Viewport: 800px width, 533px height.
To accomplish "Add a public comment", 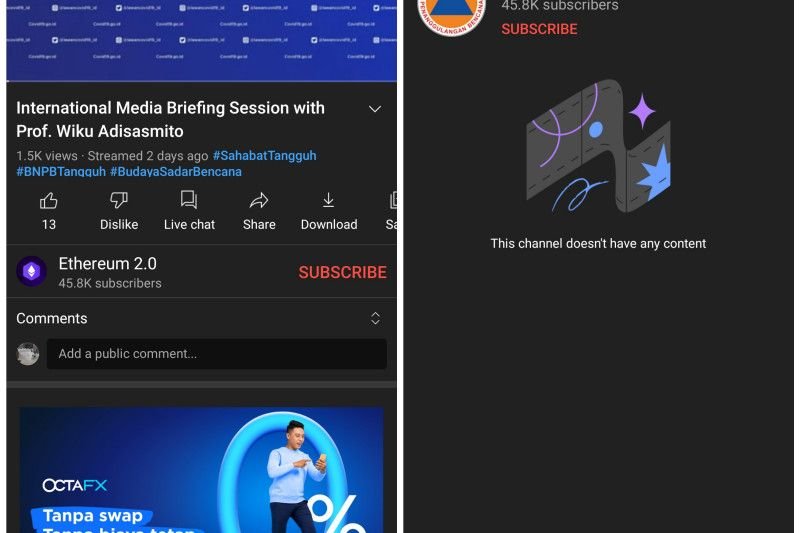I will pos(216,353).
